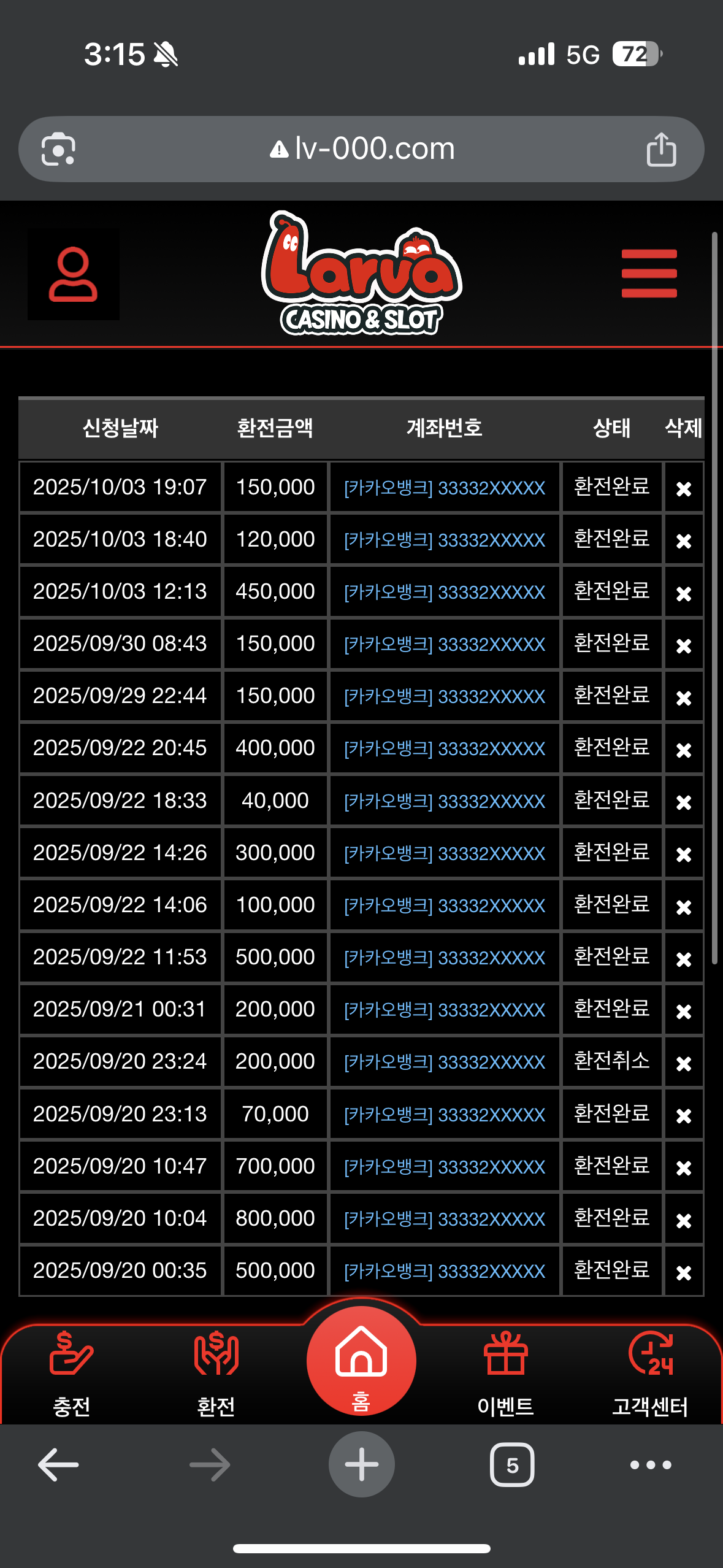Return to the 홈 tab
This screenshot has height=1568, width=723.
(x=361, y=1362)
